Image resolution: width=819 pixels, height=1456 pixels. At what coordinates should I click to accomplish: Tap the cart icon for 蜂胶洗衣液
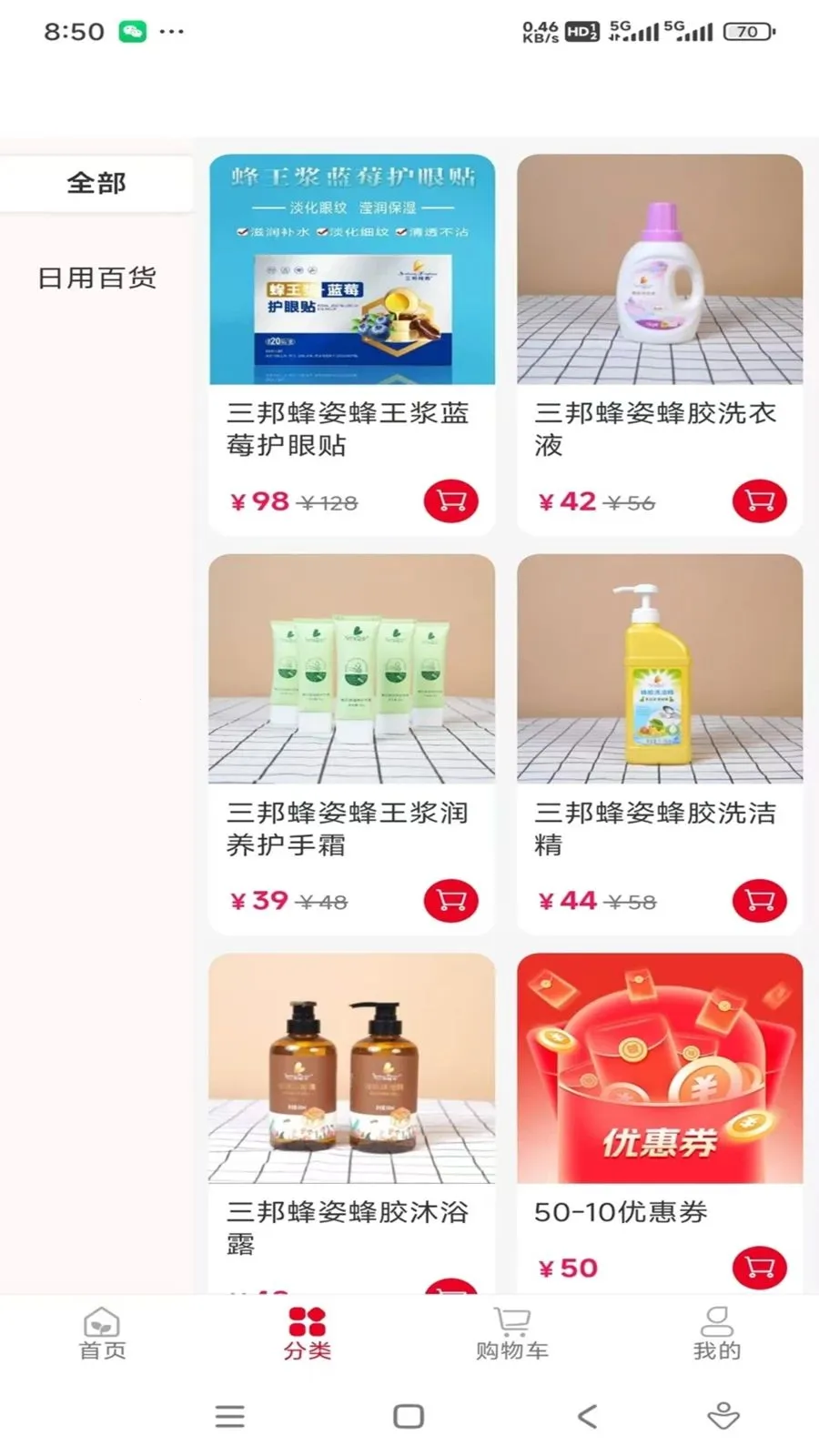(x=759, y=500)
